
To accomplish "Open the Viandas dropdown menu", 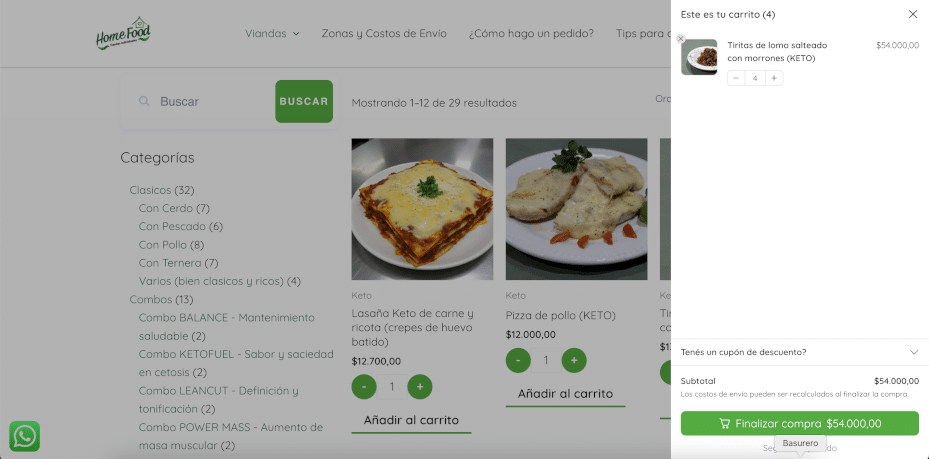I will [x=272, y=33].
